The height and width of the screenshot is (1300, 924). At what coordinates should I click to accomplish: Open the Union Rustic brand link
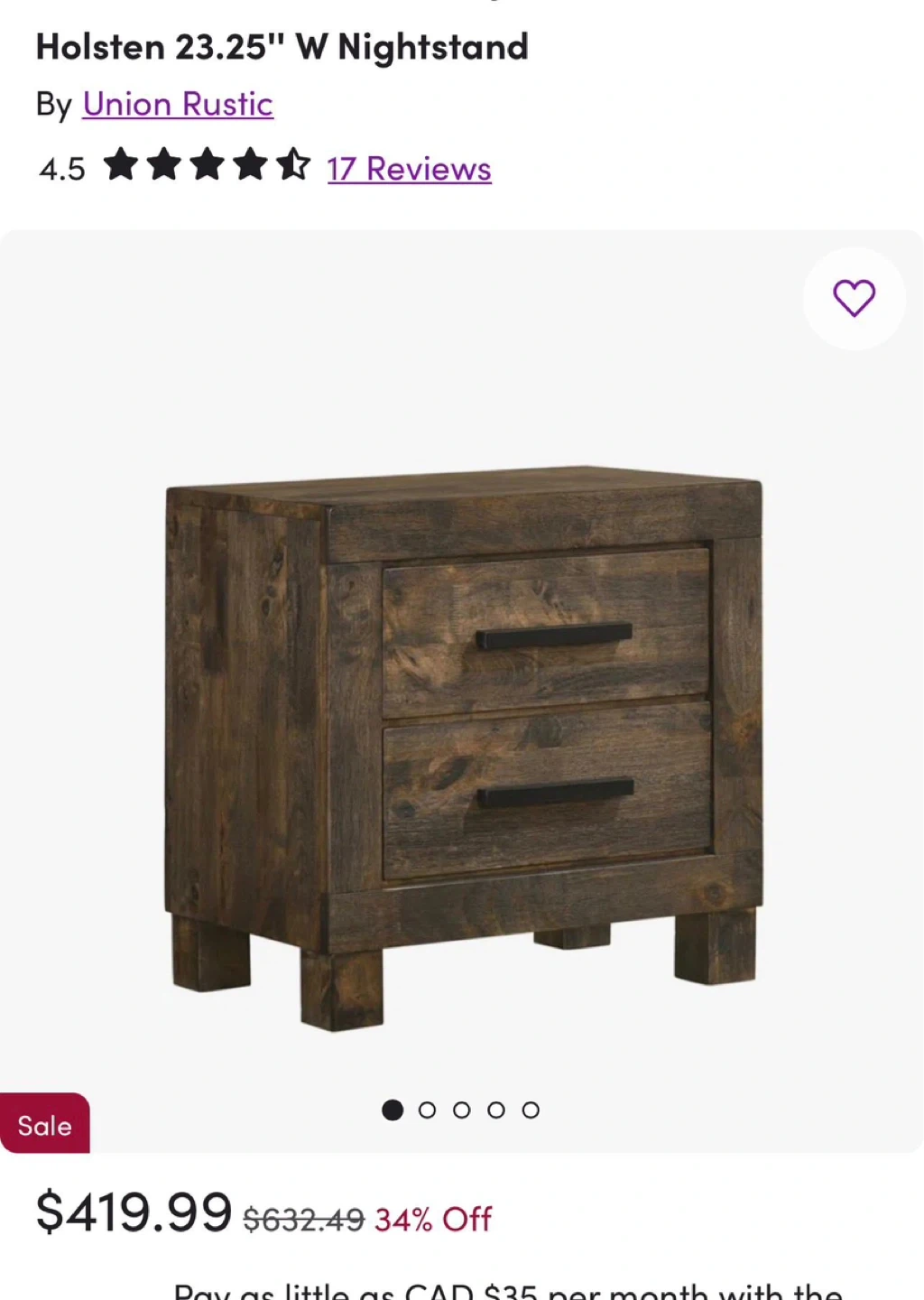pyautogui.click(x=178, y=105)
